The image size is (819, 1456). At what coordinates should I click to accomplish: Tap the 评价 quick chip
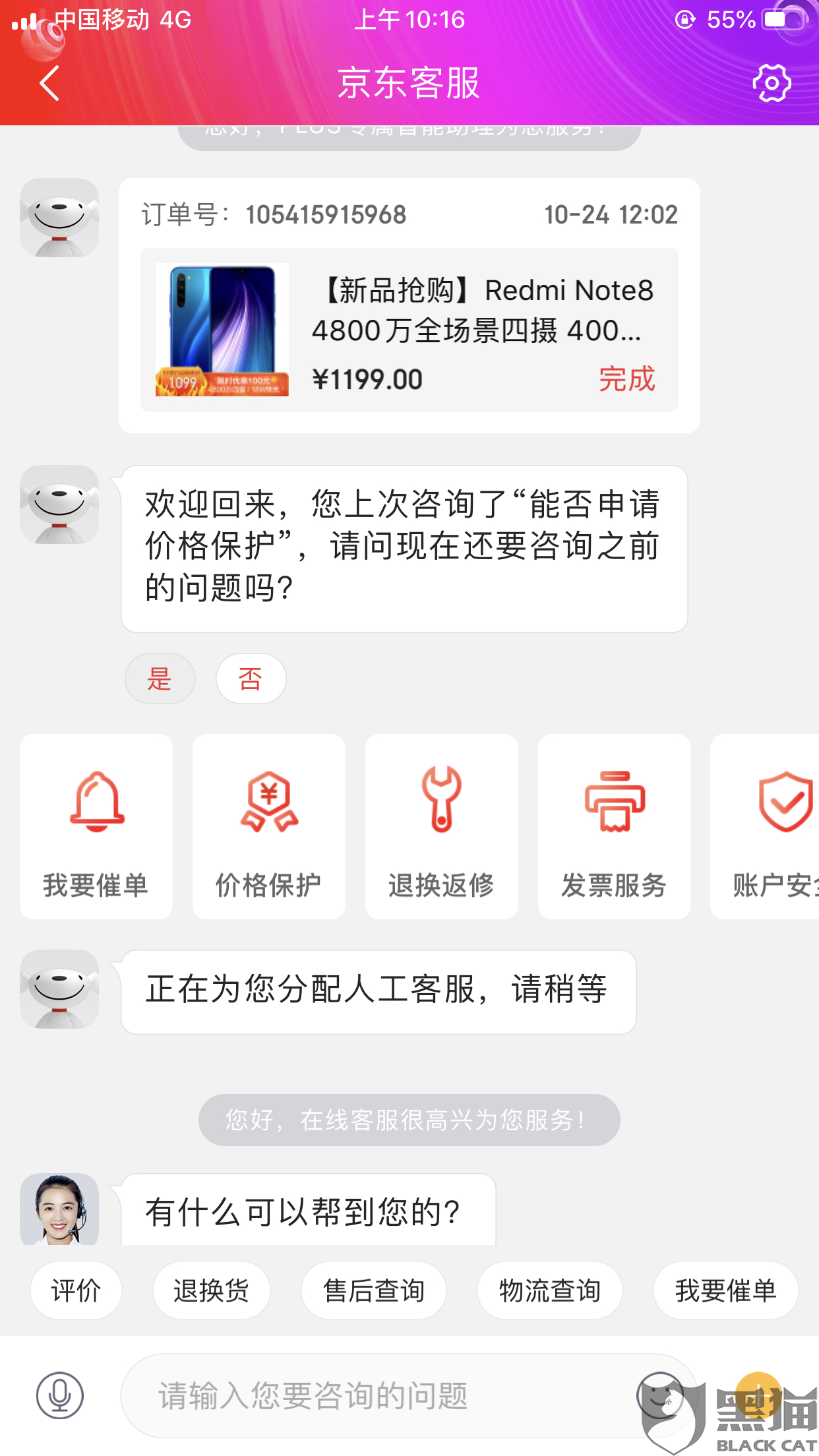[x=76, y=1290]
